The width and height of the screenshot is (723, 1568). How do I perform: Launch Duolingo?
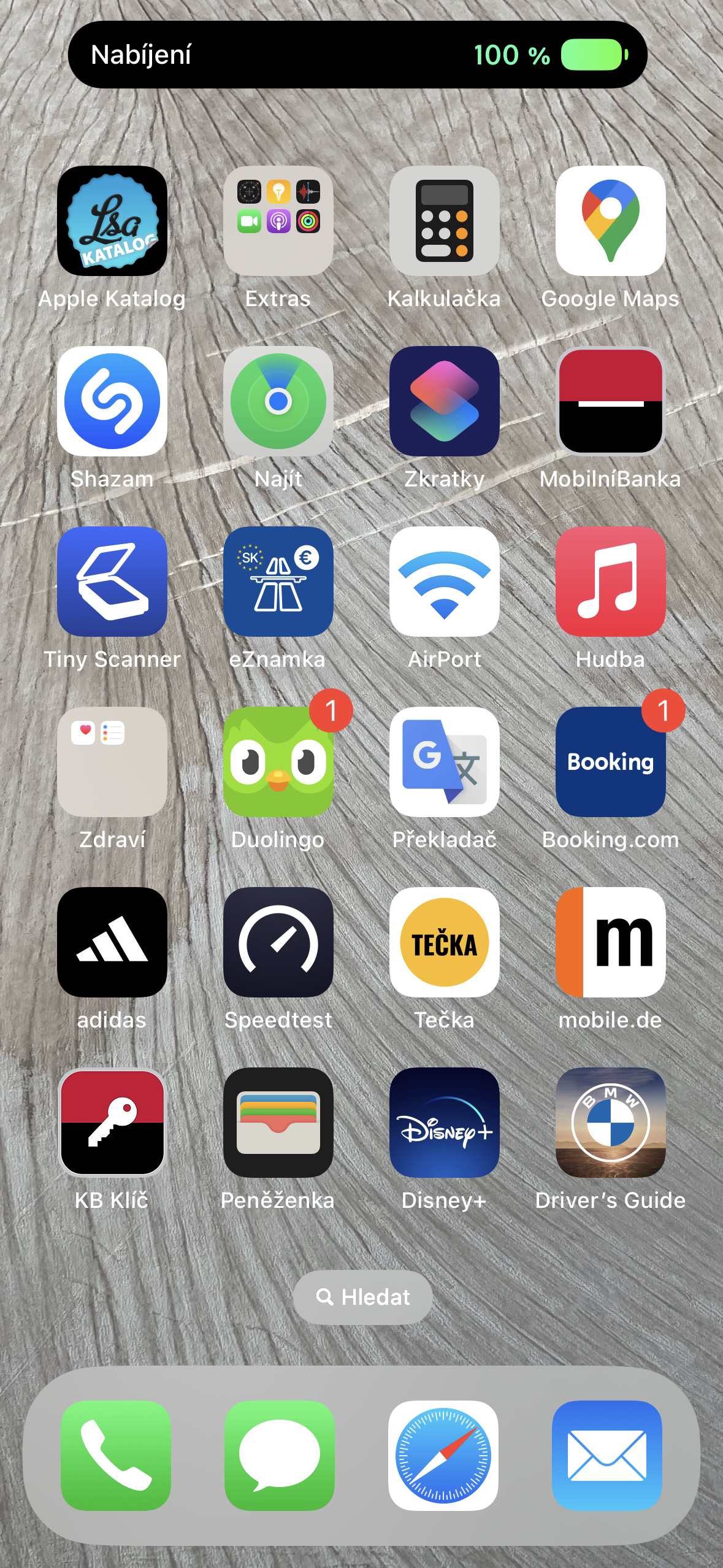pos(278,762)
